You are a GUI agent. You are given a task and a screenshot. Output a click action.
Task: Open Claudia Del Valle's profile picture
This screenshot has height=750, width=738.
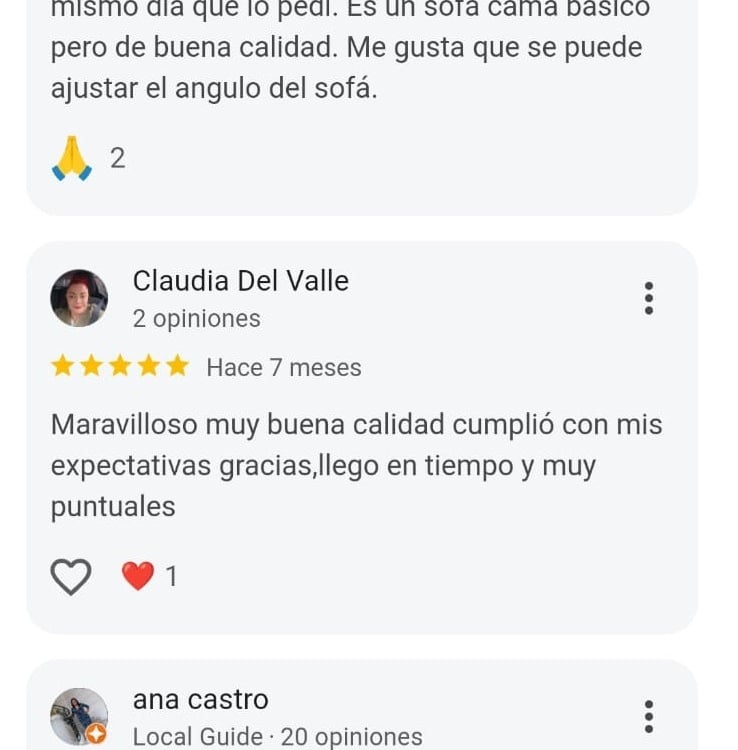coord(79,298)
